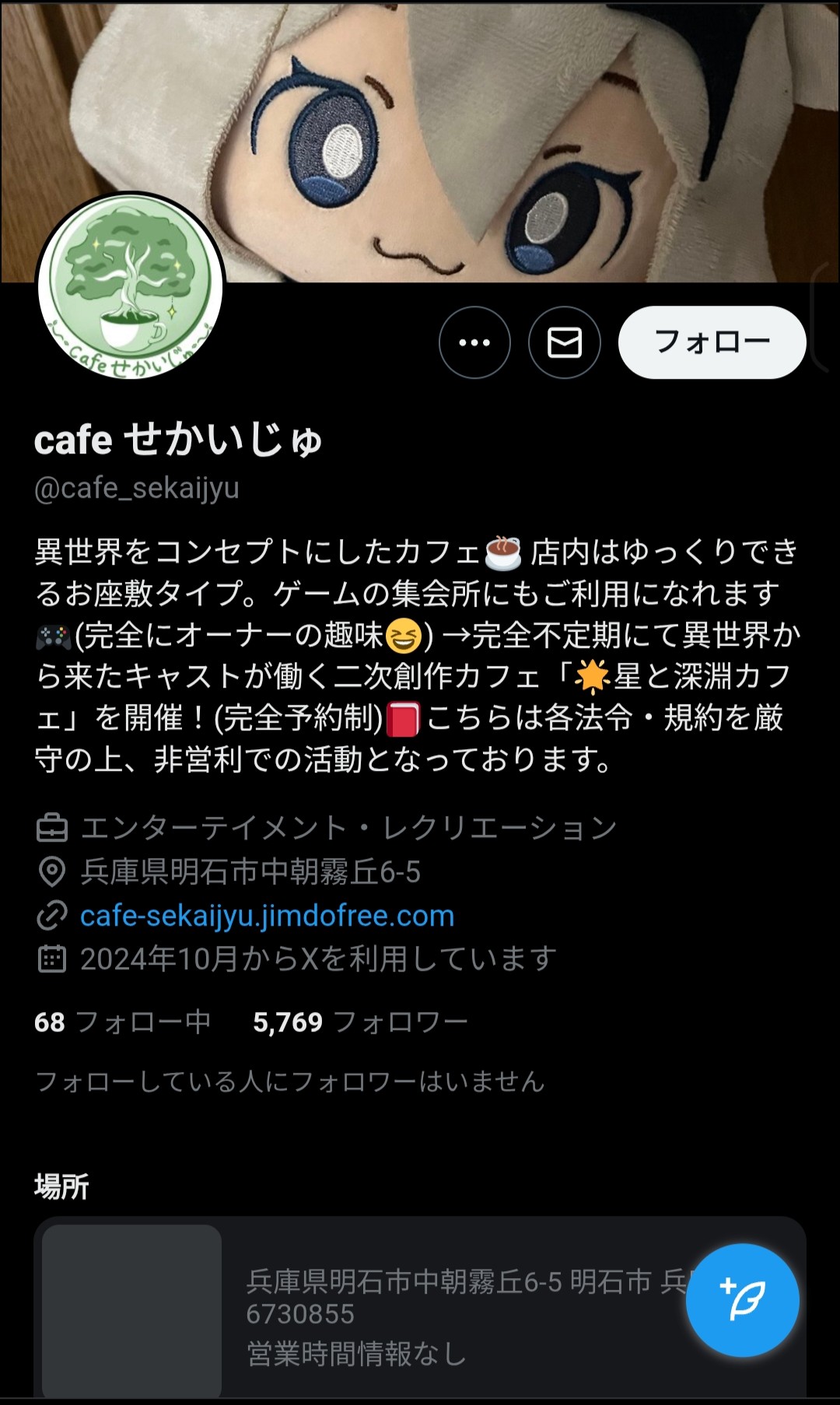View the 68 フォロー中 list
The height and width of the screenshot is (1405, 840).
123,1021
